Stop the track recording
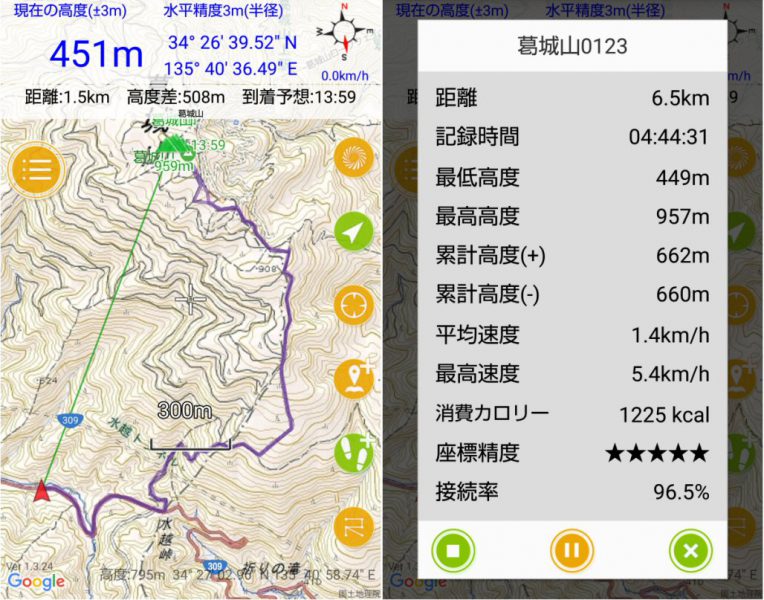764x600 pixels. tap(453, 551)
